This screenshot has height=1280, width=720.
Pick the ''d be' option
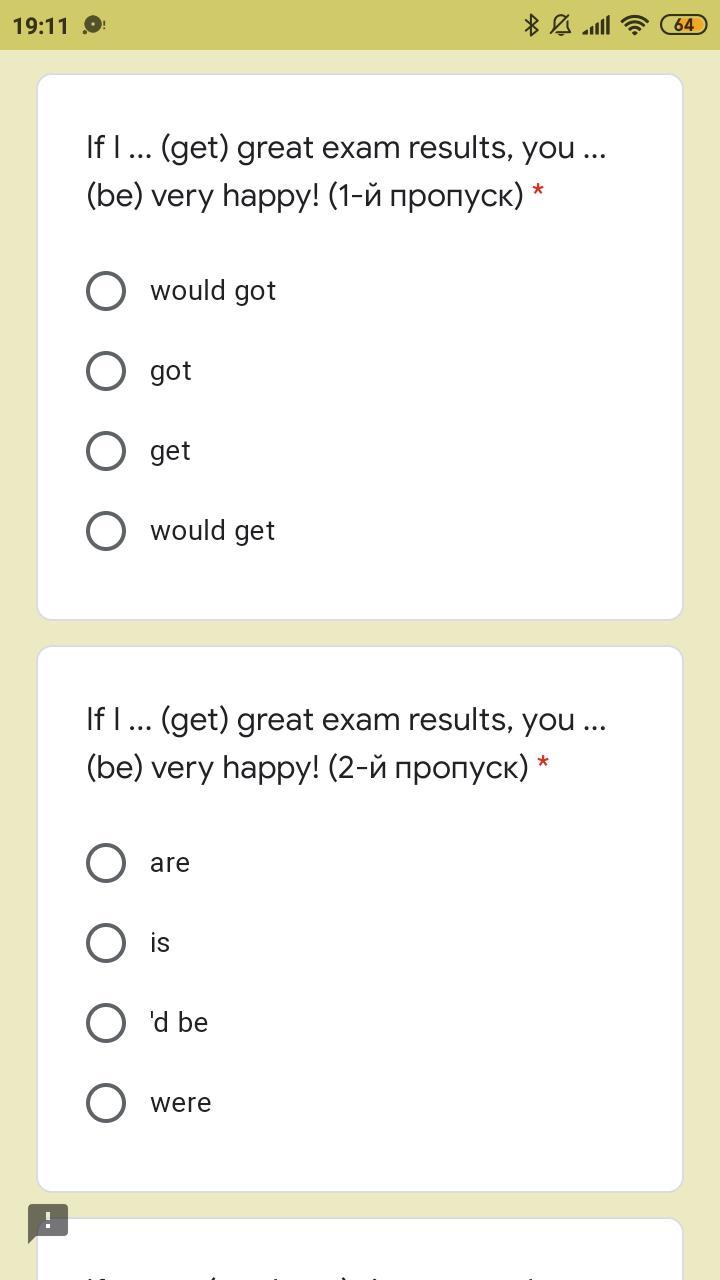click(106, 1023)
